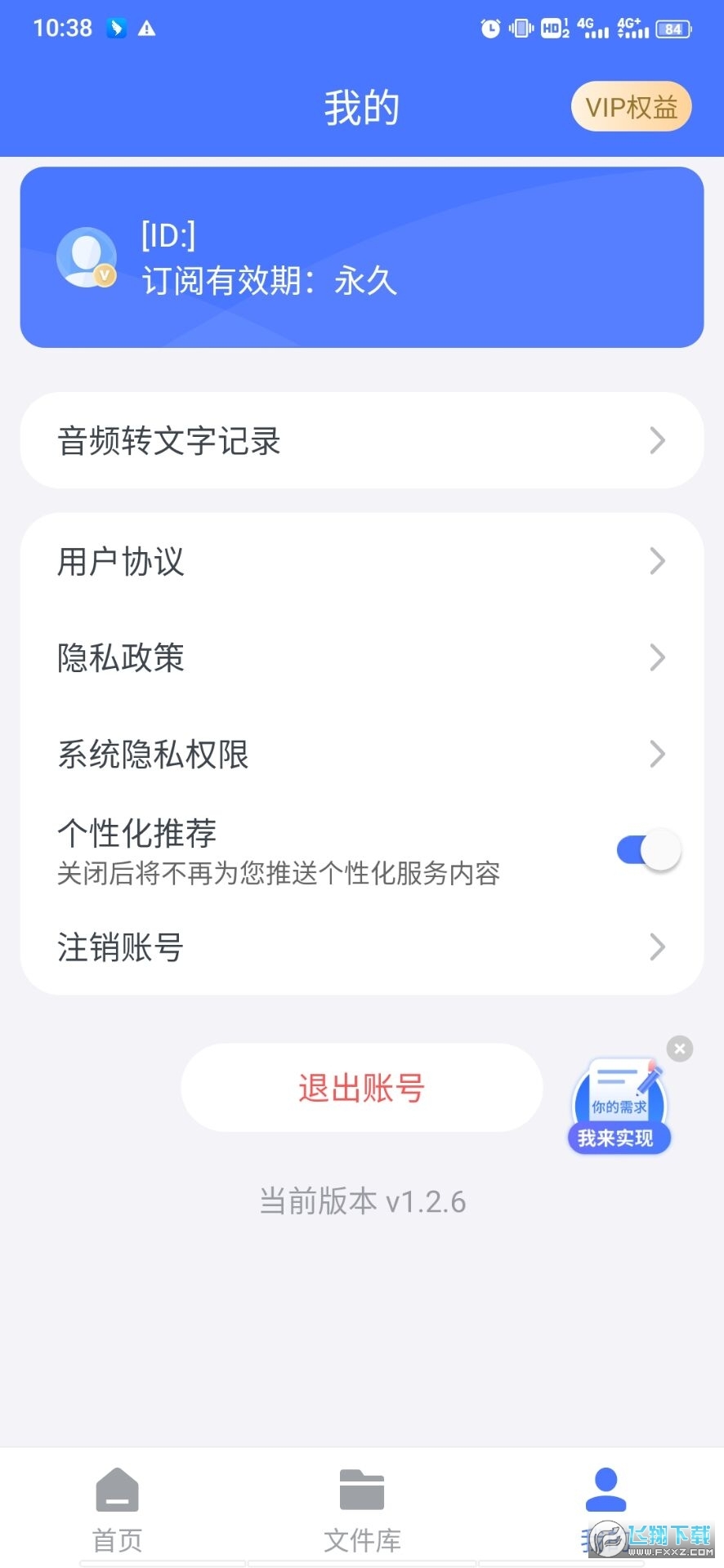Open 用户协议 via its chevron
Image resolution: width=724 pixels, height=1568 pixels.
point(658,561)
